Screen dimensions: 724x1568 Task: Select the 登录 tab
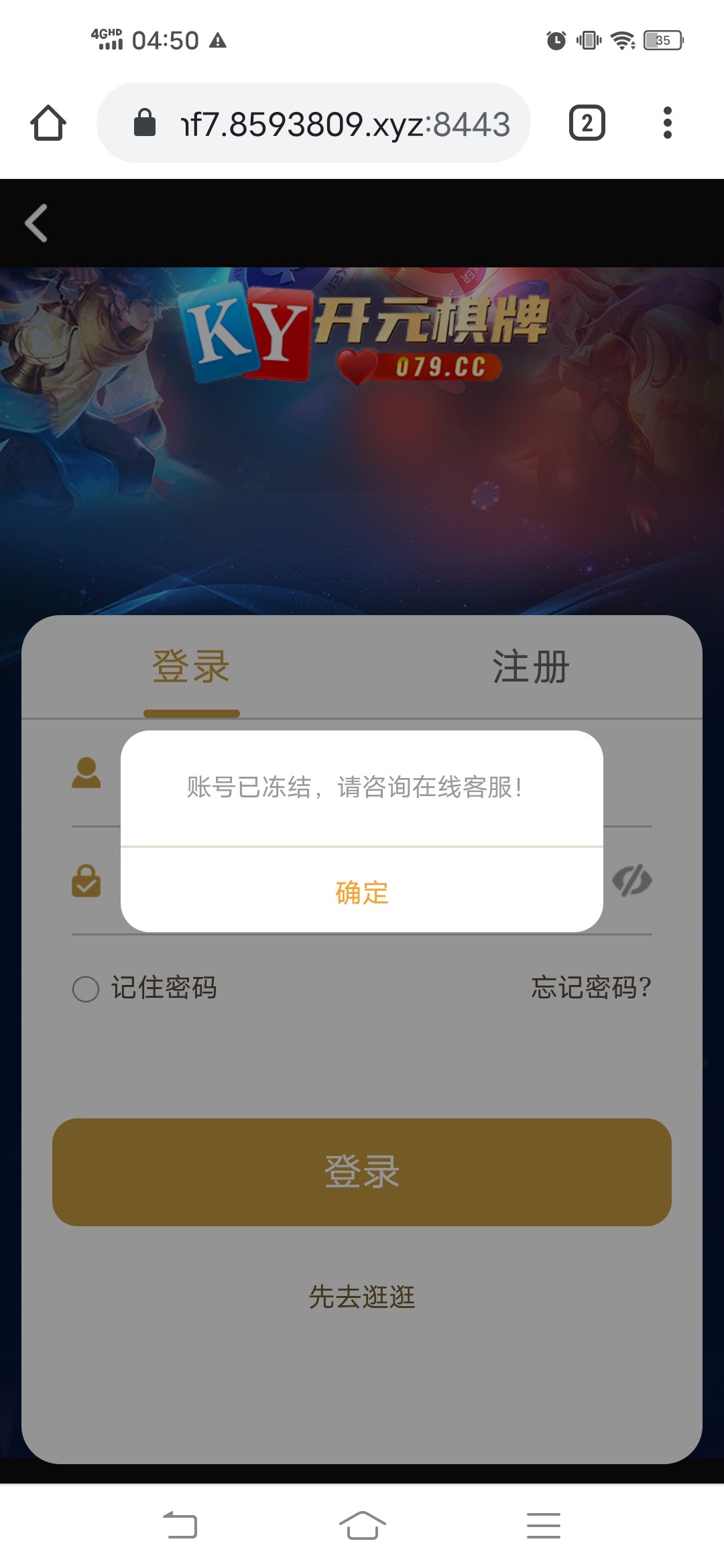[x=191, y=667]
